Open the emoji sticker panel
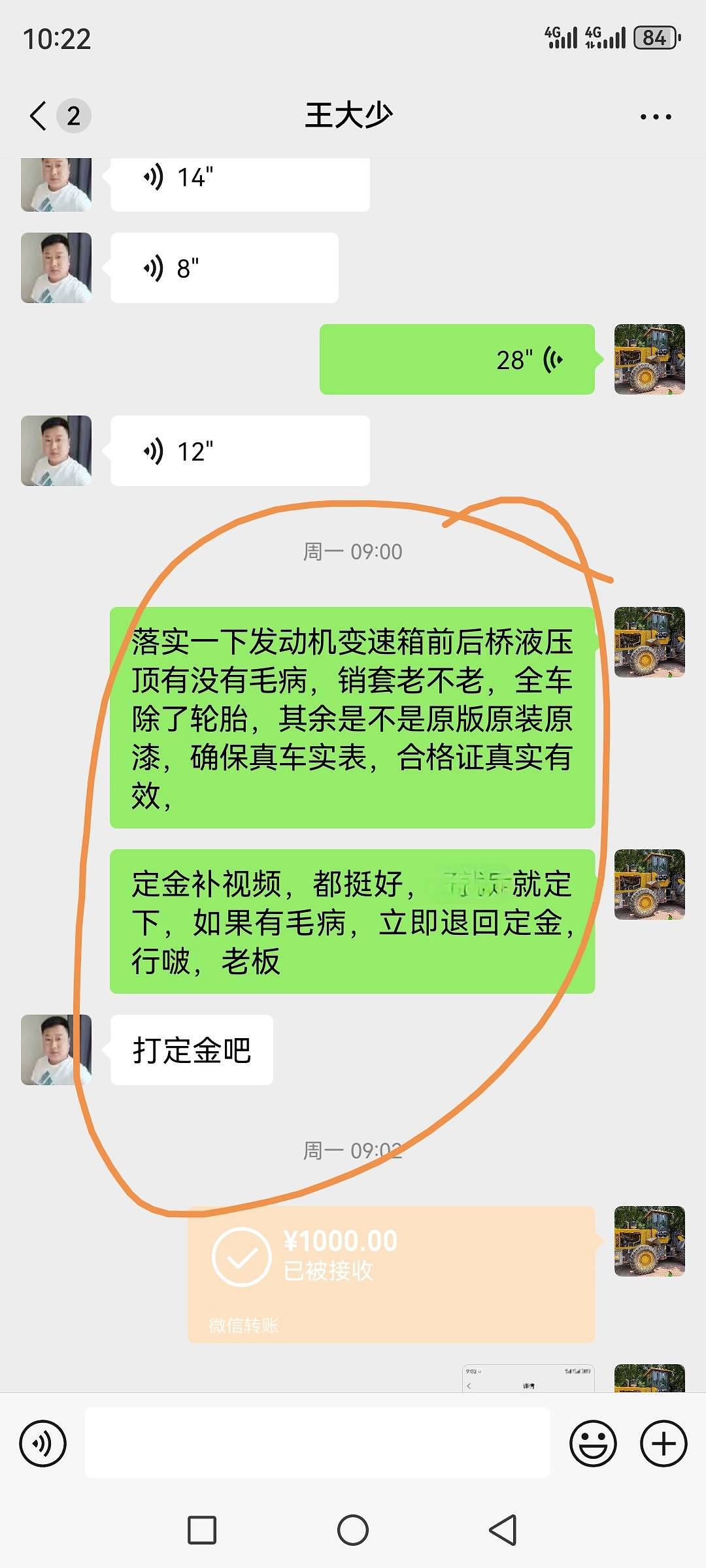706x1568 pixels. [x=593, y=1443]
